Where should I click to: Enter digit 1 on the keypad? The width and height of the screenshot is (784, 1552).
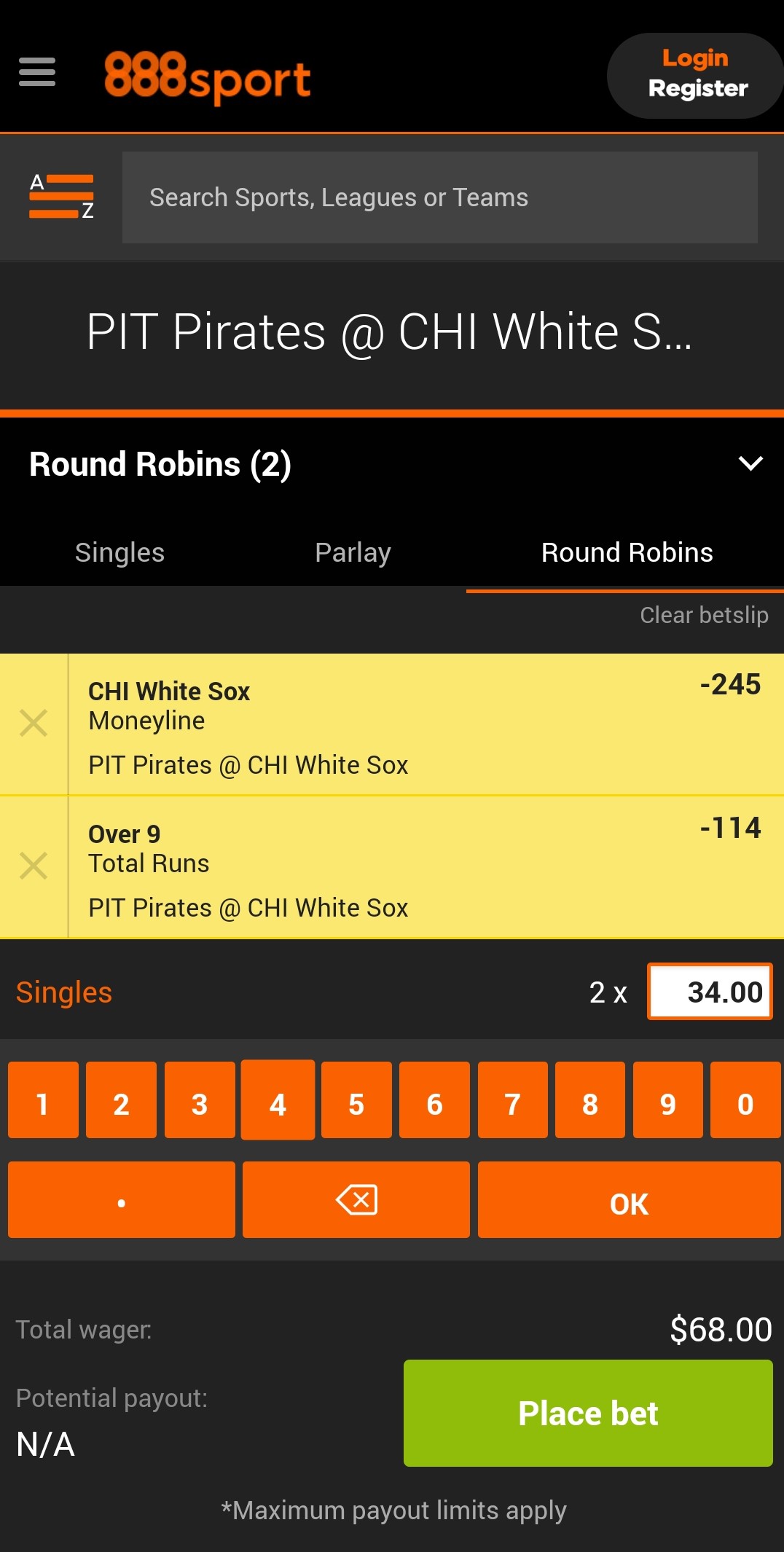43,1100
